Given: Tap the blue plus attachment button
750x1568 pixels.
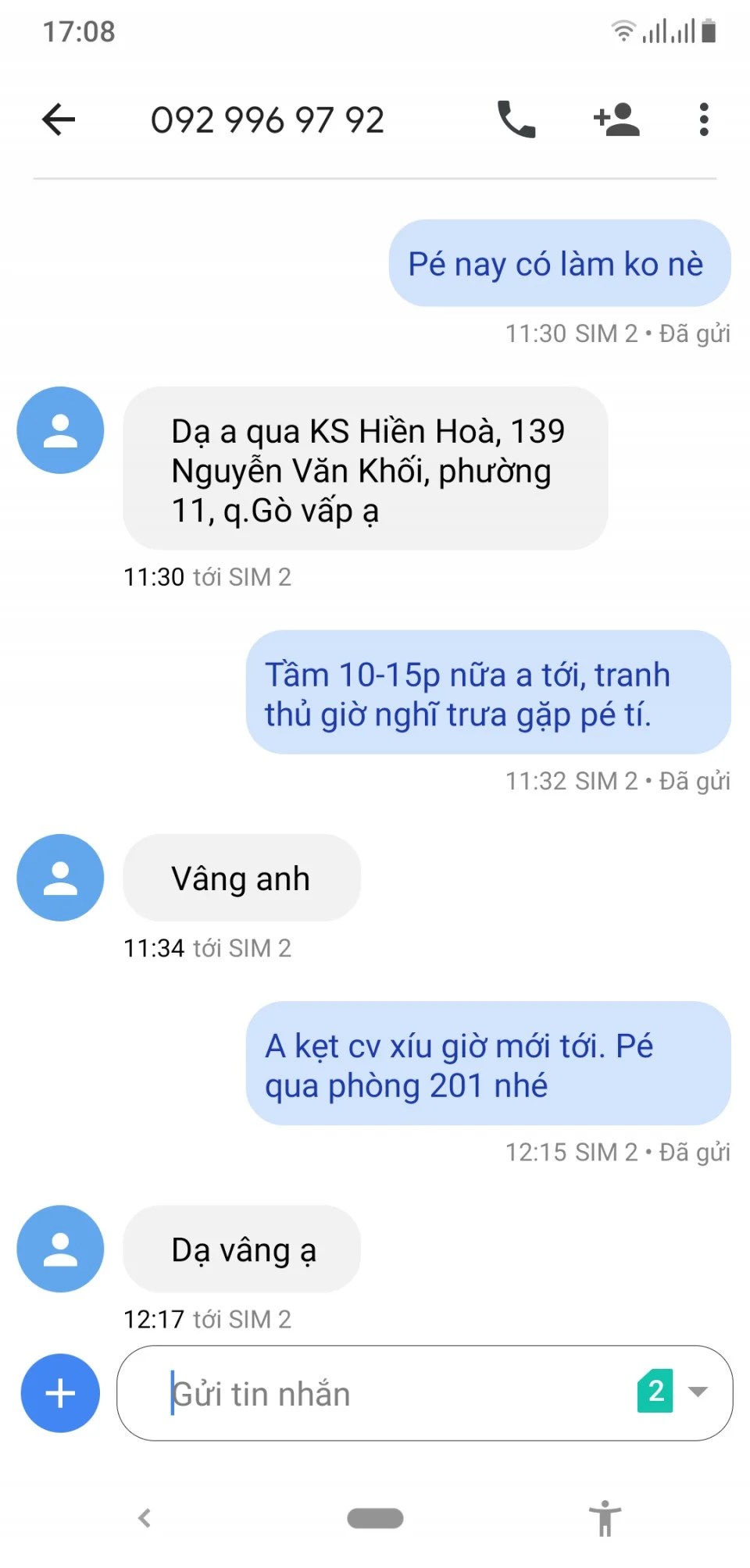Looking at the screenshot, I should 60,1393.
